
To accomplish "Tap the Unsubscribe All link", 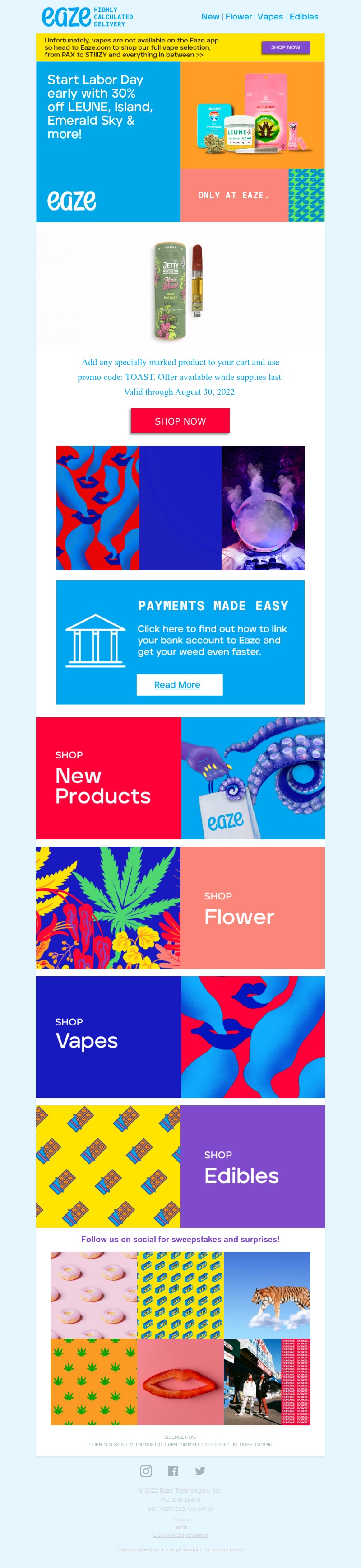I will [224, 1550].
